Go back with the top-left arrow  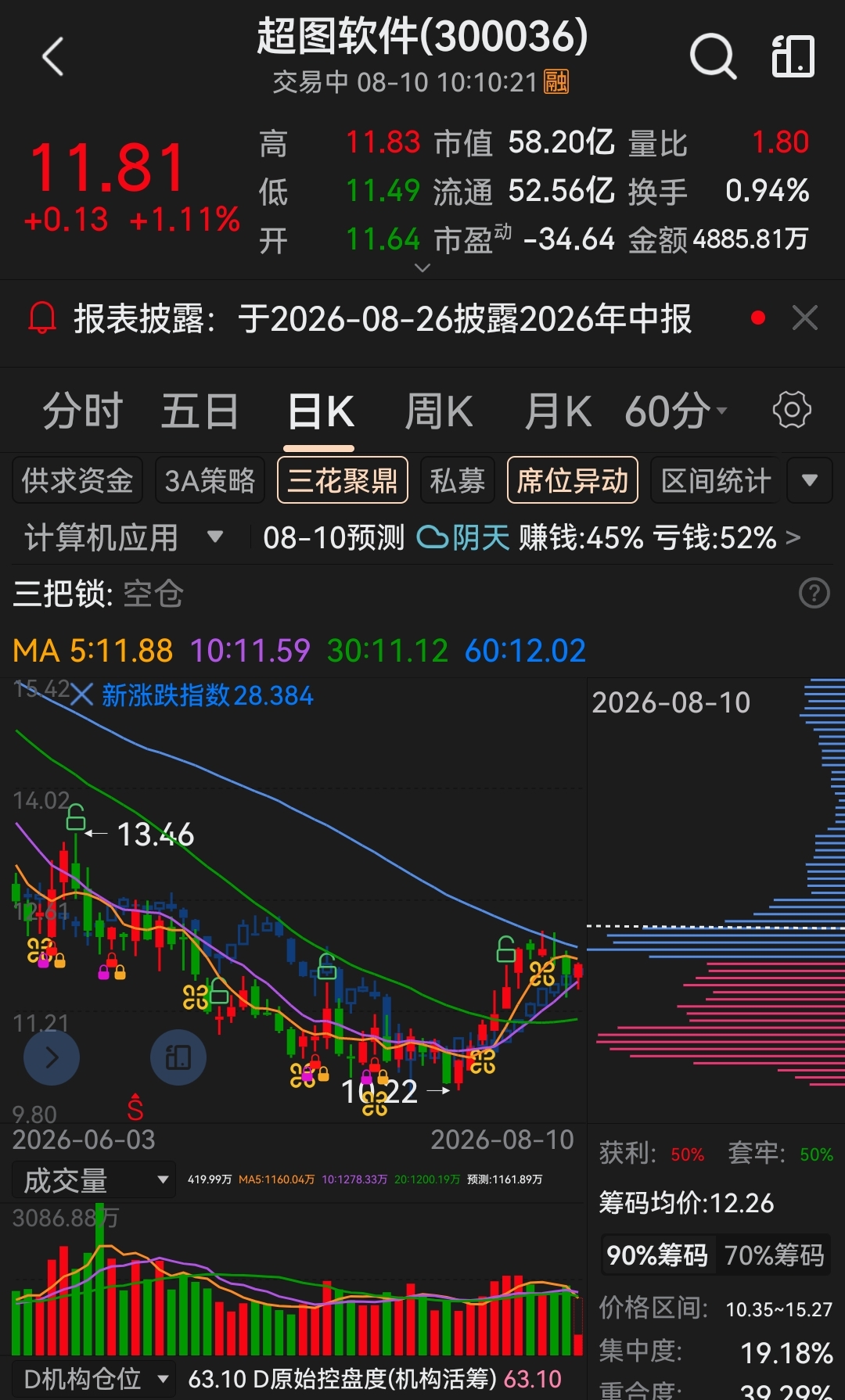52,57
